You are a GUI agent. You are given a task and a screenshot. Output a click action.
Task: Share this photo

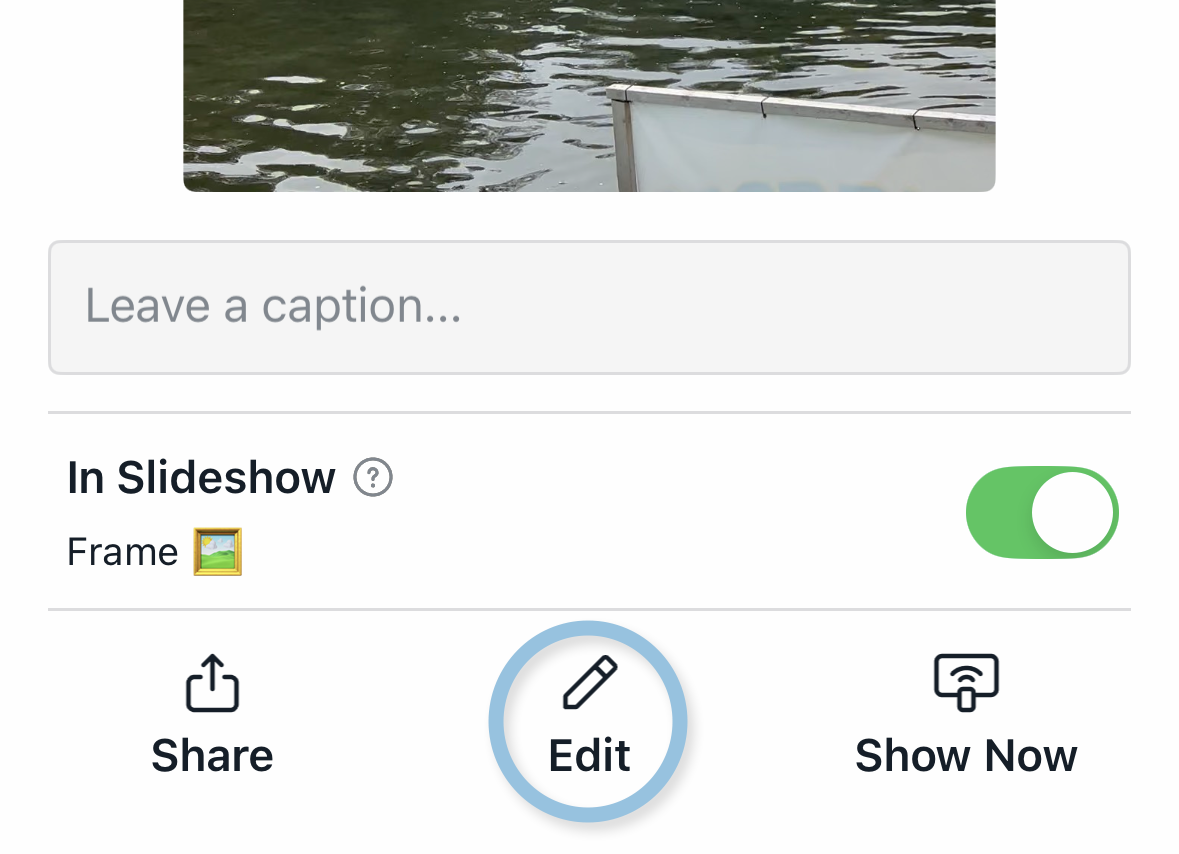[x=212, y=716]
